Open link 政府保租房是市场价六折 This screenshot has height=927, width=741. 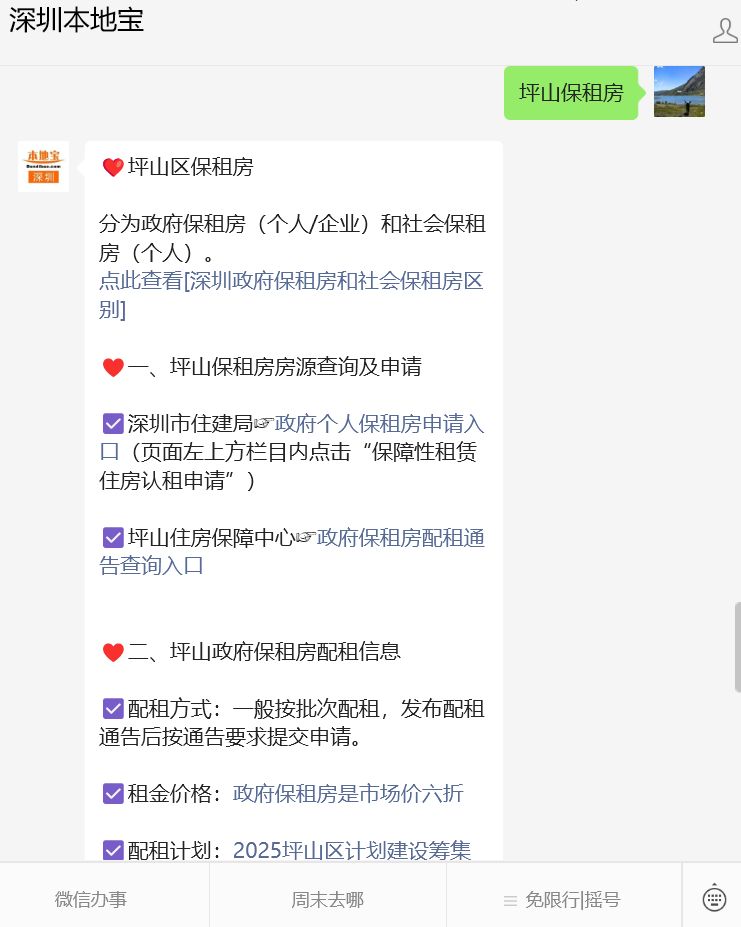[x=348, y=794]
